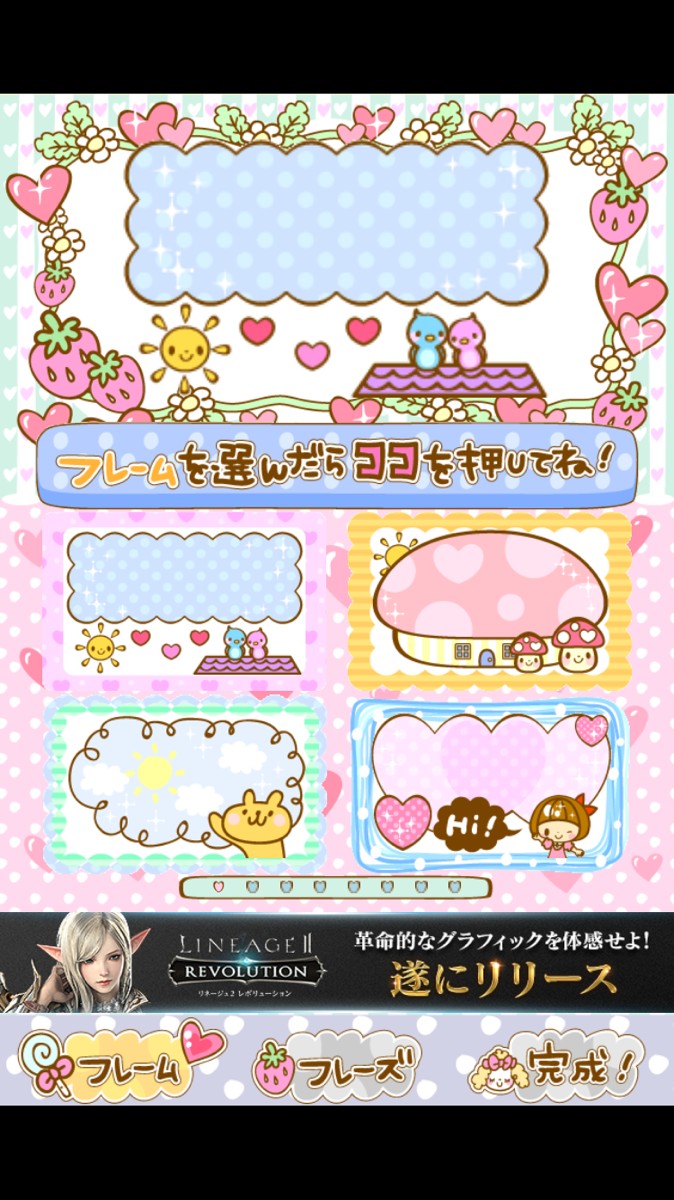Choose the pink mushroom house frame
674x1200 pixels.
[489, 599]
